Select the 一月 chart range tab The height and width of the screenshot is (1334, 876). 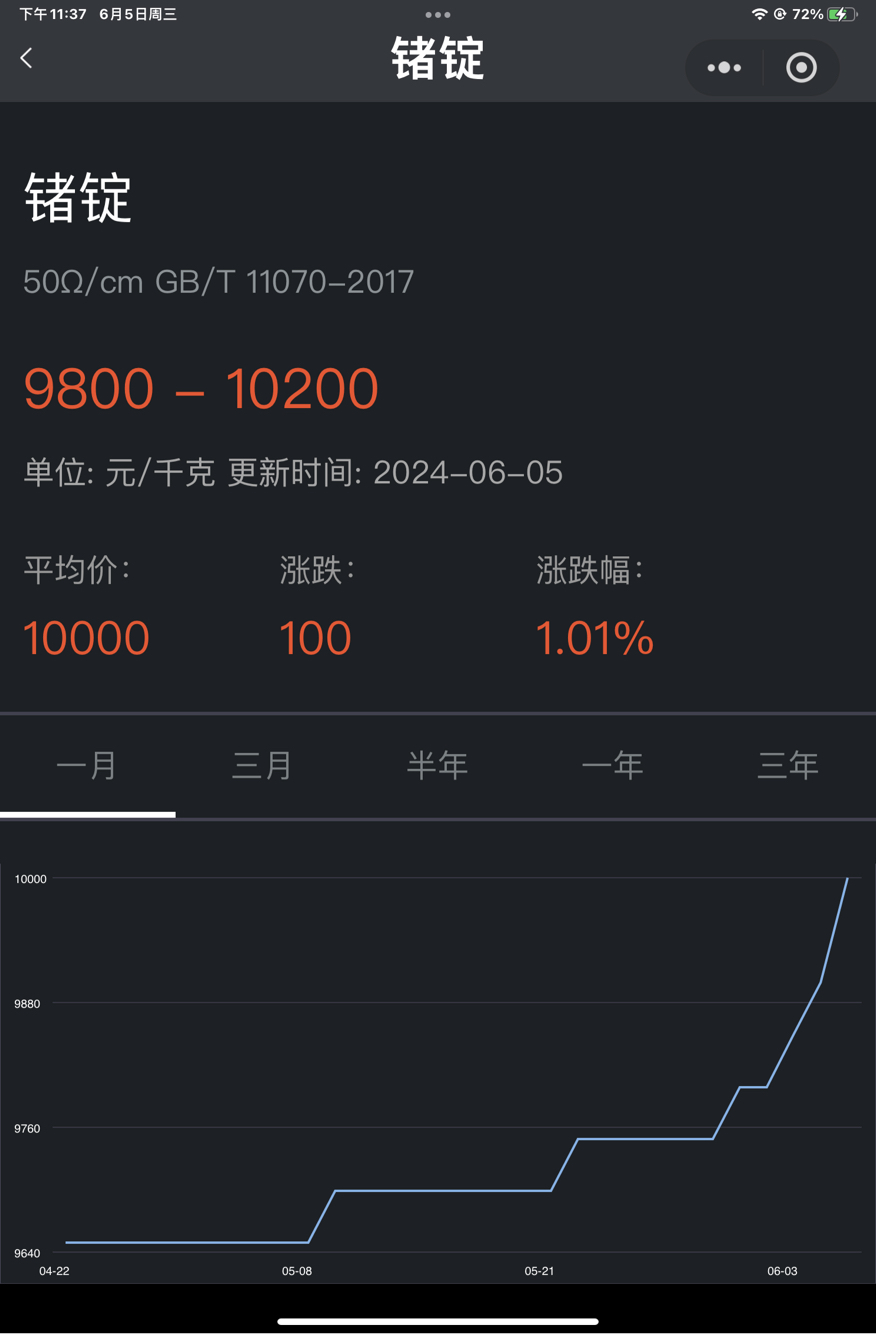coord(87,766)
